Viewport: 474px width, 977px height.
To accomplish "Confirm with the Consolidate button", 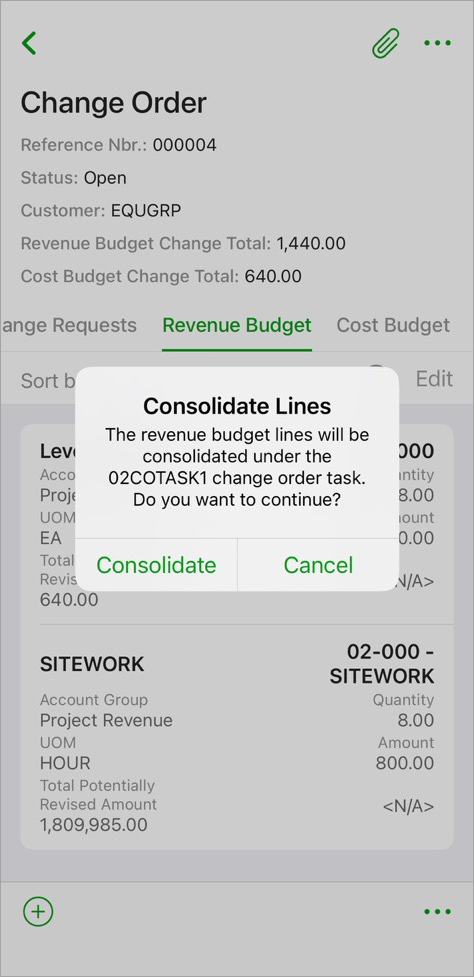I will [156, 565].
